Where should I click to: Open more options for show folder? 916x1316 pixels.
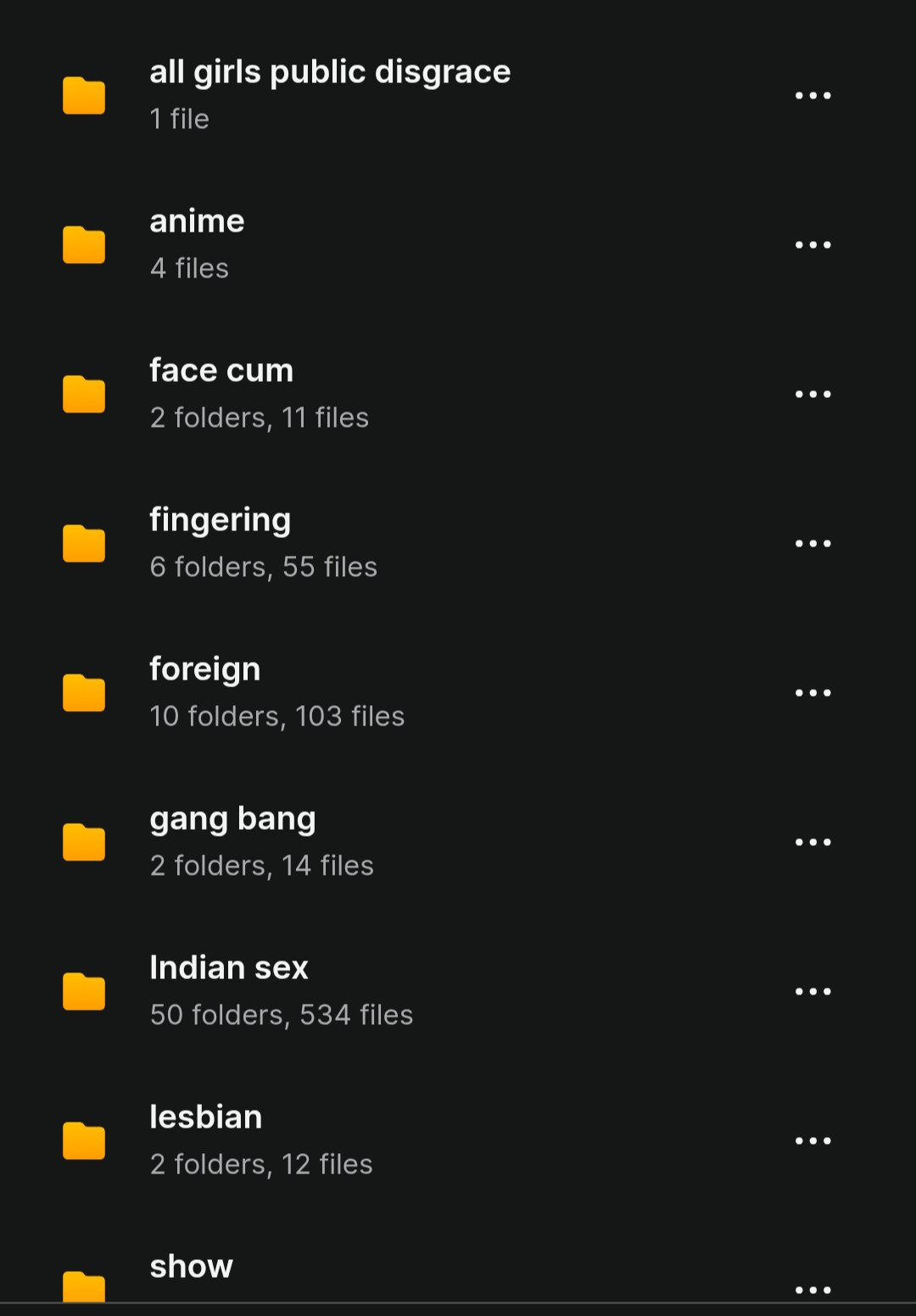pyautogui.click(x=813, y=1290)
